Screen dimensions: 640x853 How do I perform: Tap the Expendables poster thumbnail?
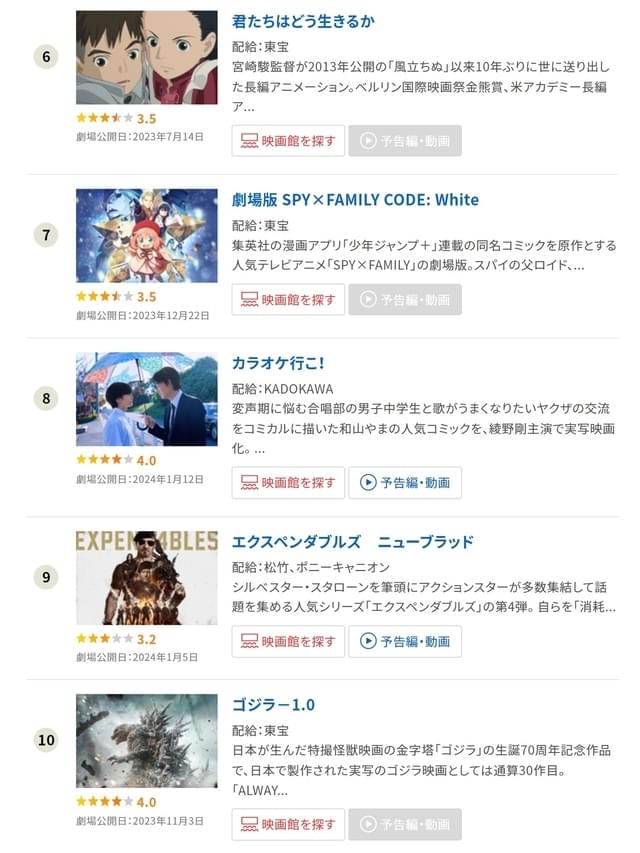pos(146,577)
